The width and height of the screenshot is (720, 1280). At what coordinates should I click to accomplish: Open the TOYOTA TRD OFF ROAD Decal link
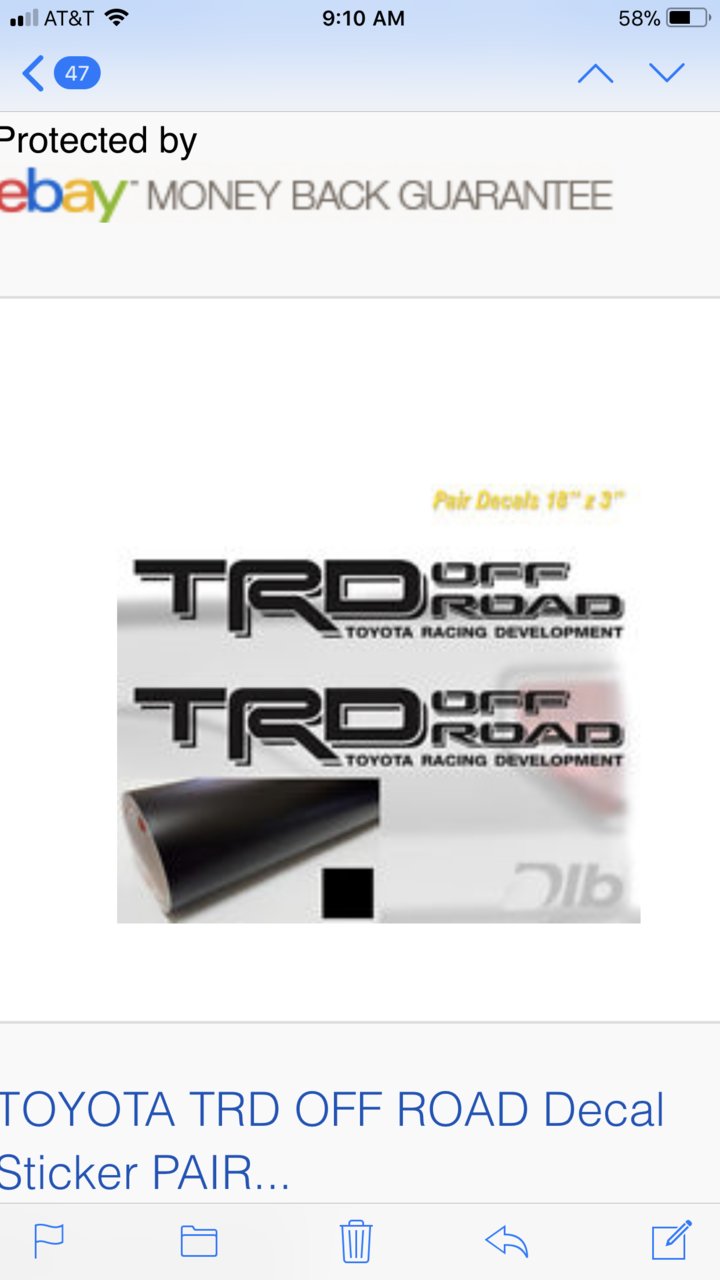click(x=332, y=1141)
